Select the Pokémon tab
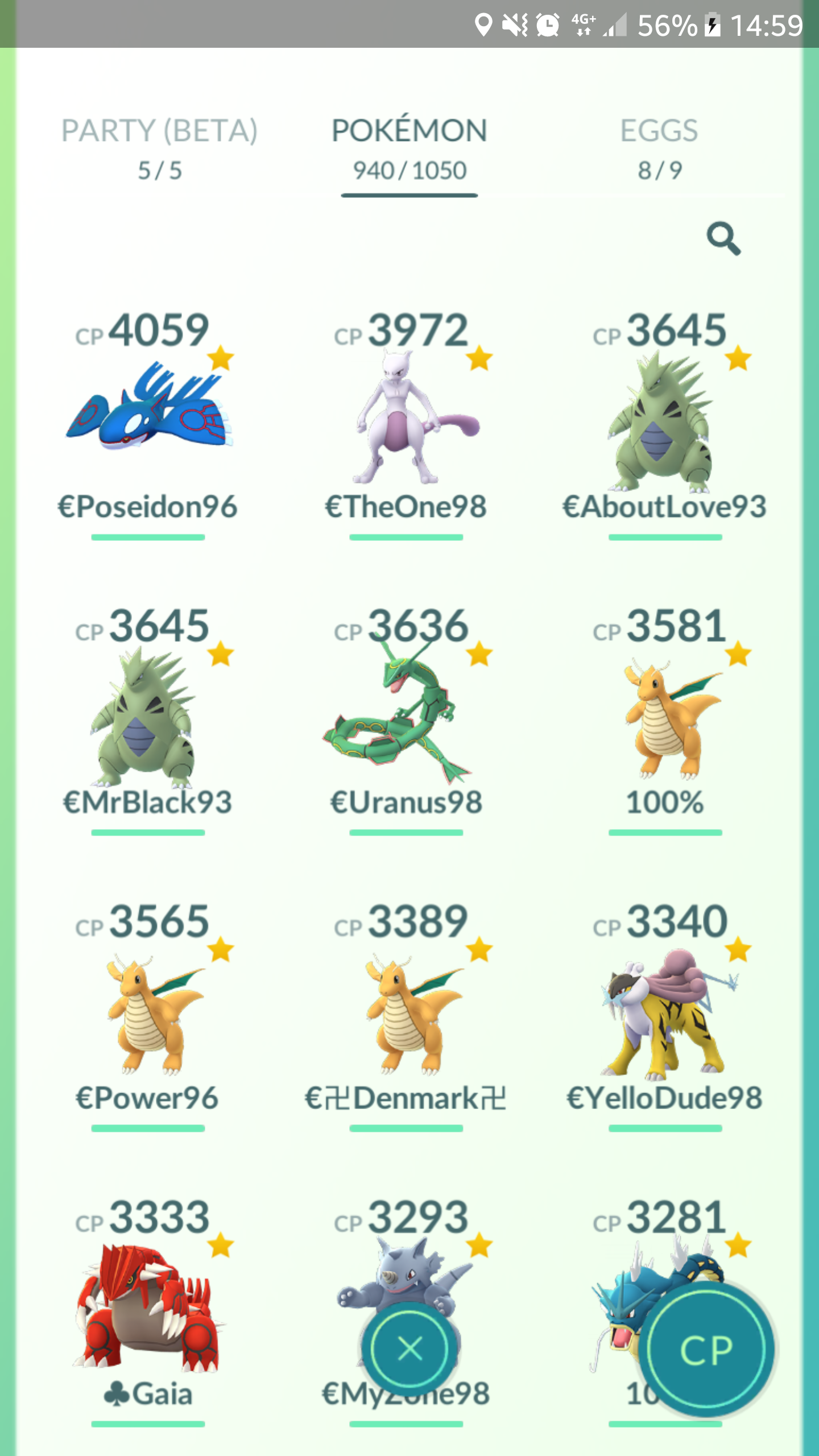The image size is (819, 1456). pyautogui.click(x=409, y=149)
